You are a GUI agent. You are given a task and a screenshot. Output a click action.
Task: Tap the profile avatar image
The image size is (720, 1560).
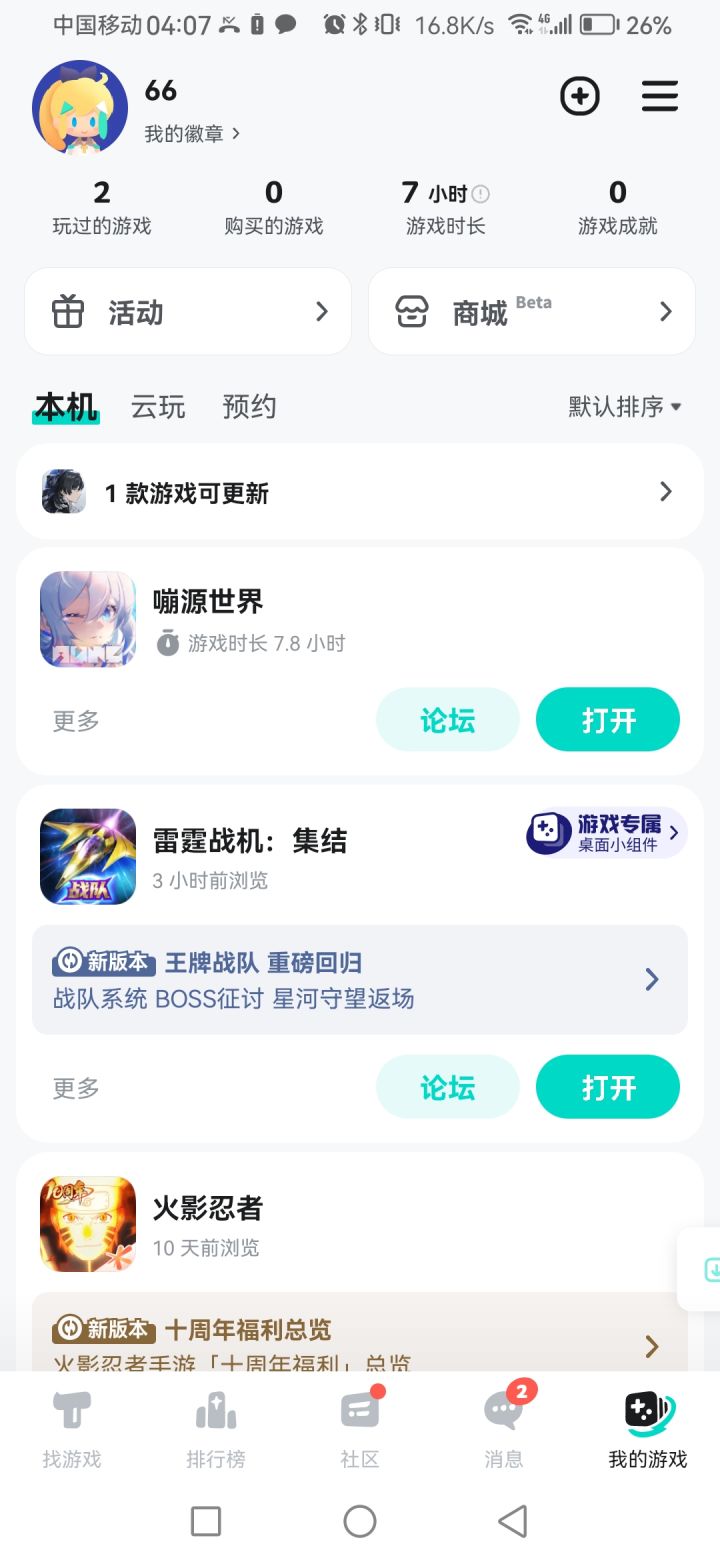point(79,104)
